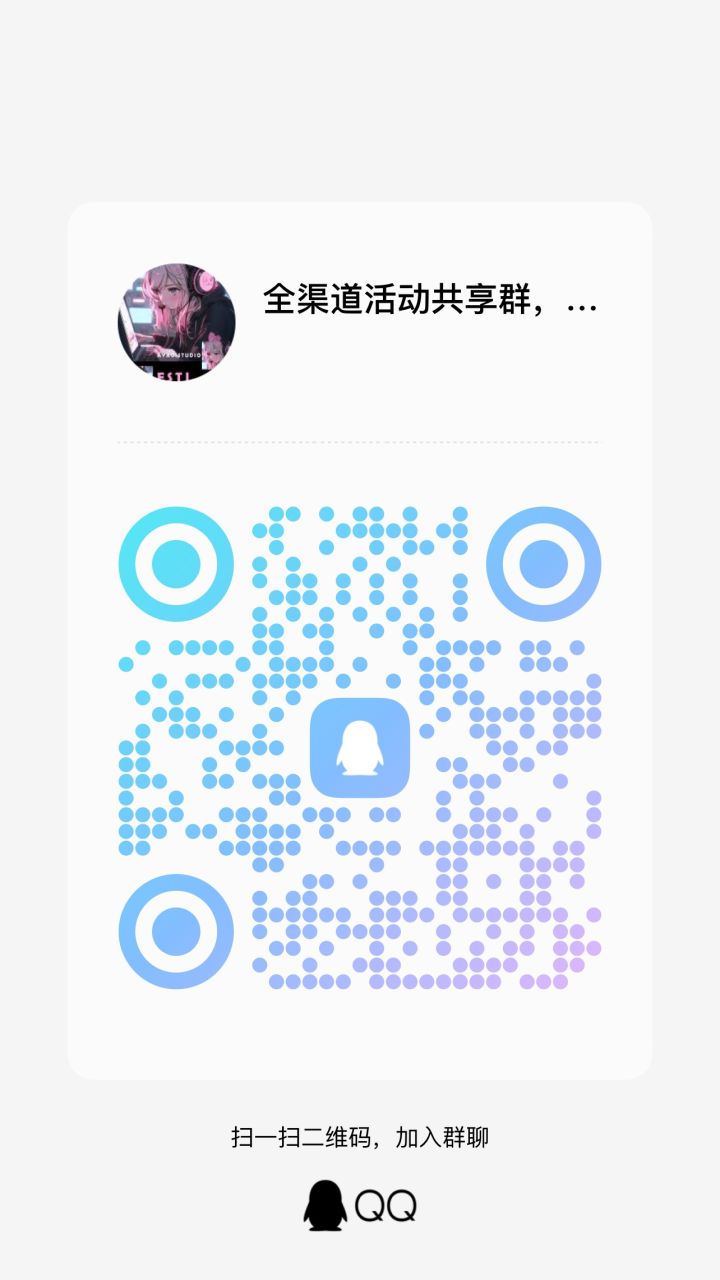Viewport: 720px width, 1280px height.
Task: Tap the blue dots left of the penguin icon
Action: point(250,750)
